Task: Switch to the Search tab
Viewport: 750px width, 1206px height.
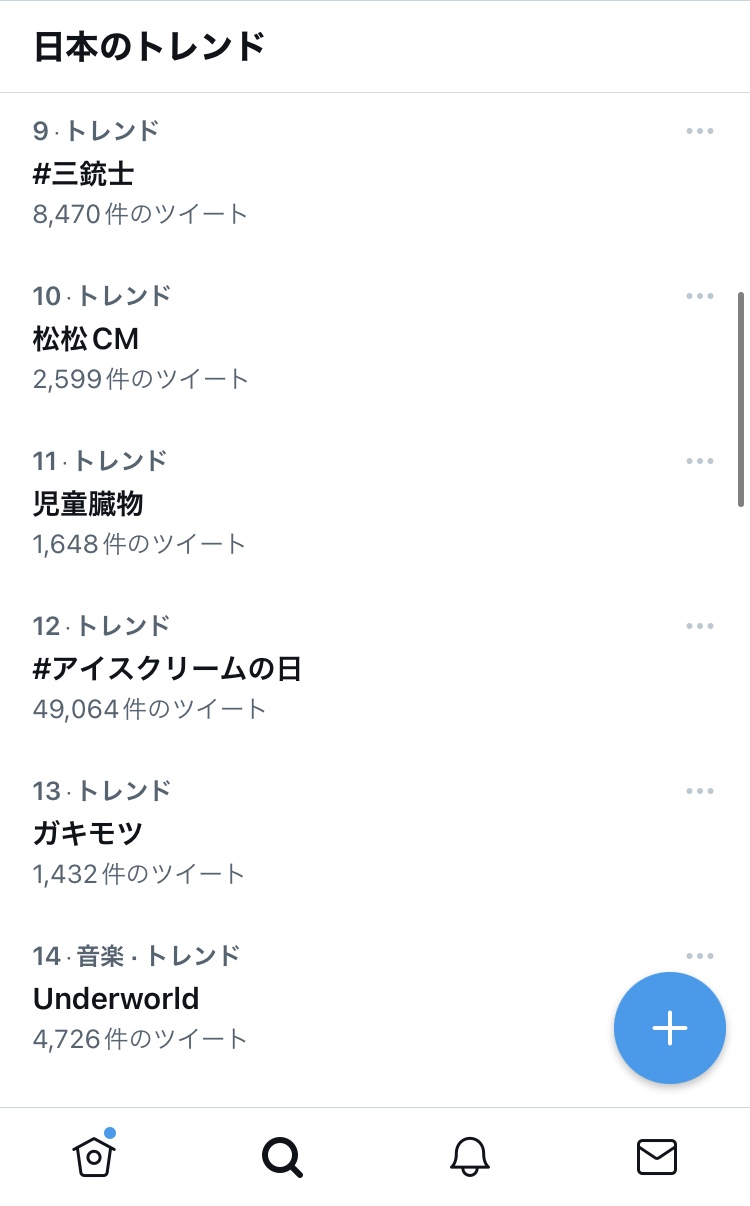Action: (x=282, y=1157)
